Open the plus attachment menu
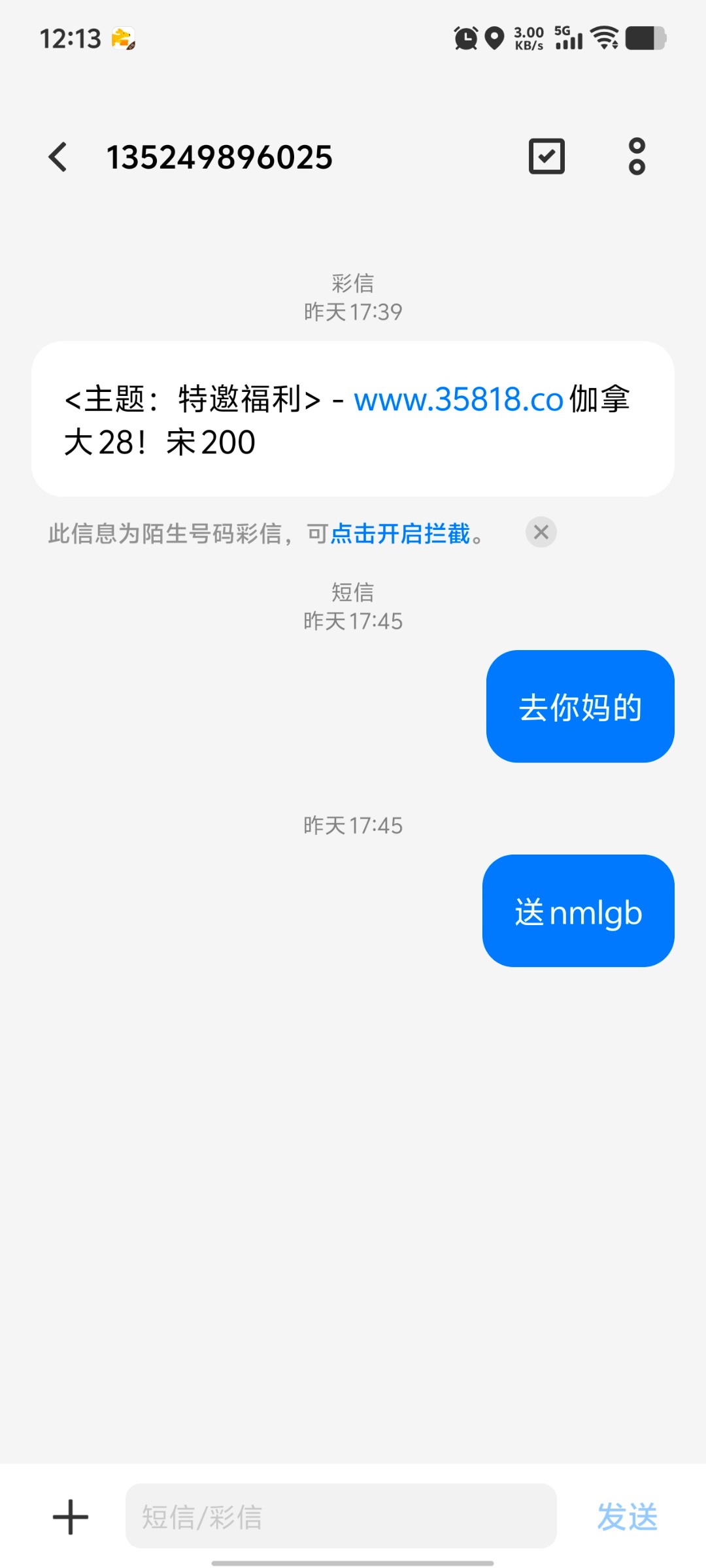 pos(71,1516)
